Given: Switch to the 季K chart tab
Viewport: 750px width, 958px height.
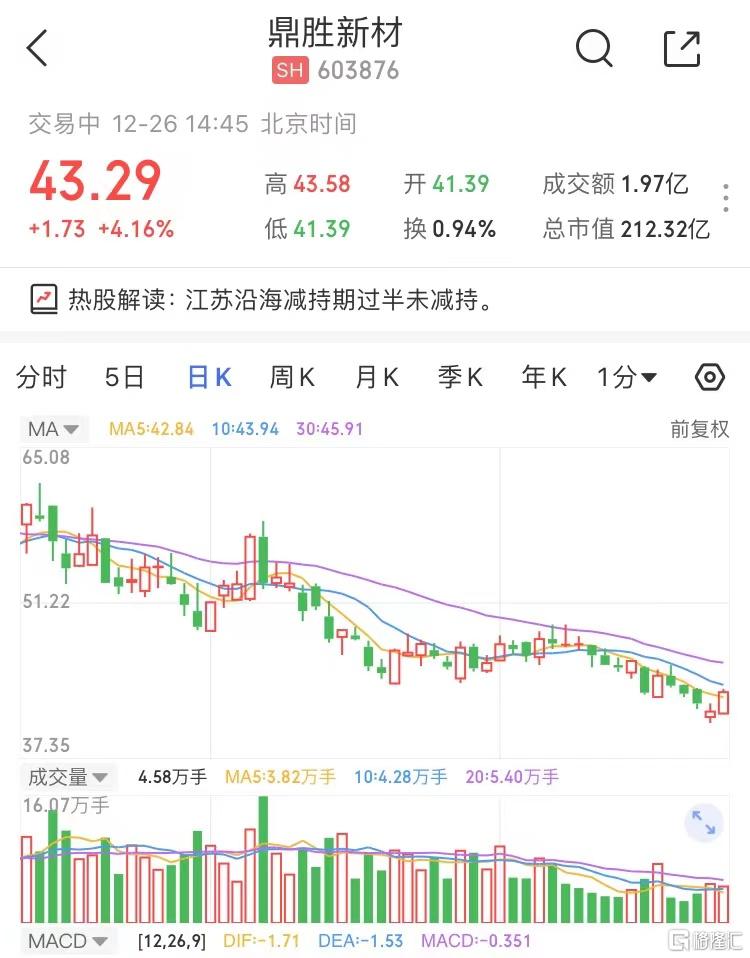Looking at the screenshot, I should (x=460, y=377).
